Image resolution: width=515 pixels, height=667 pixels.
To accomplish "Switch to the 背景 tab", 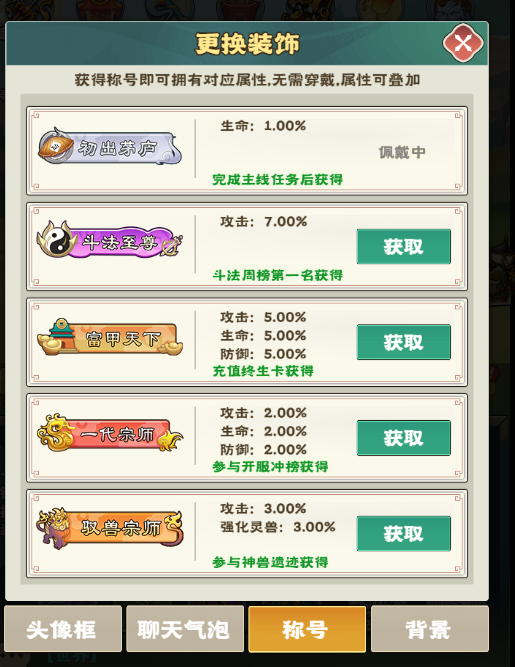I will [x=430, y=629].
